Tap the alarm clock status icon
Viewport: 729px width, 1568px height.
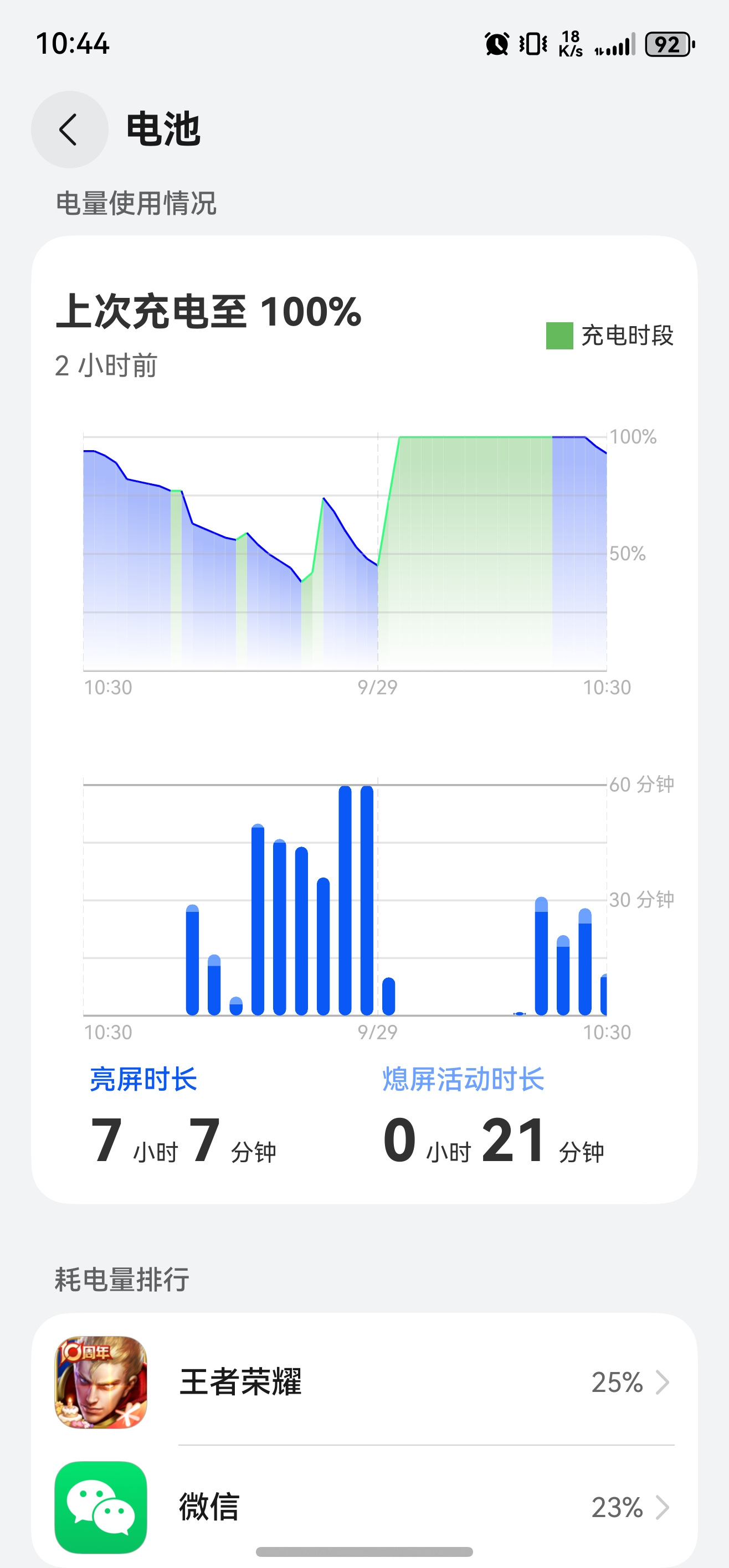click(x=496, y=44)
